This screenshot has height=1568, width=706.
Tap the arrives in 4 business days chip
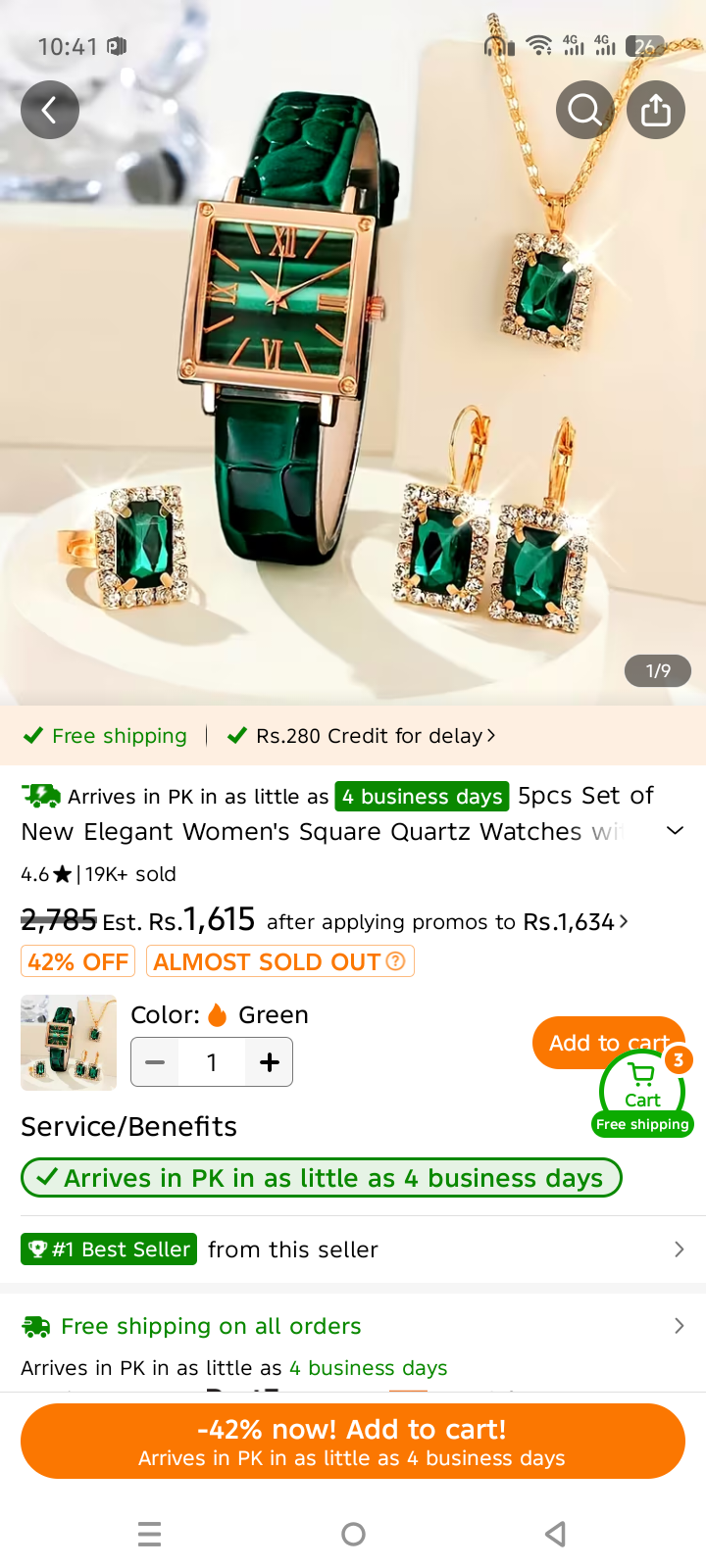(x=322, y=1178)
